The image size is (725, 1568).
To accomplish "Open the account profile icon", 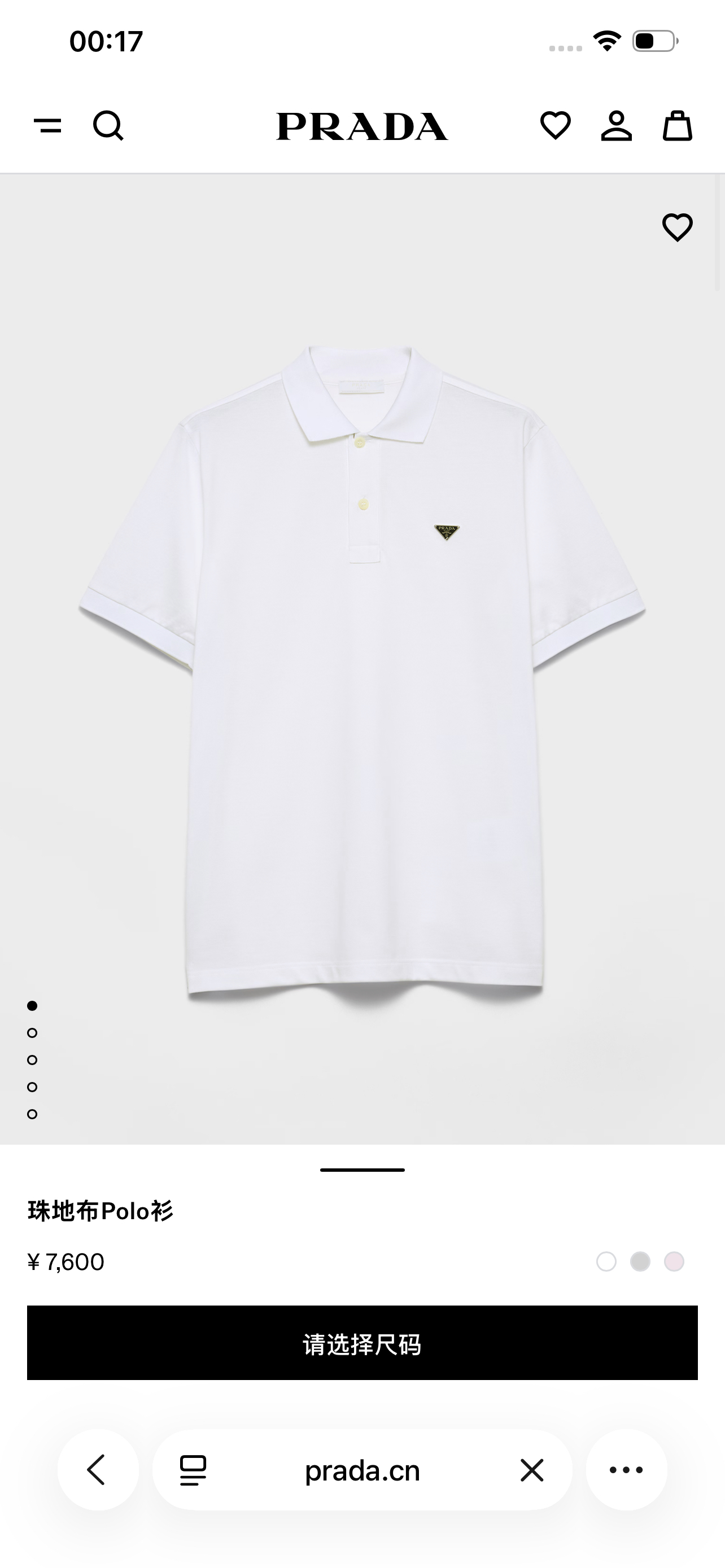I will [616, 126].
